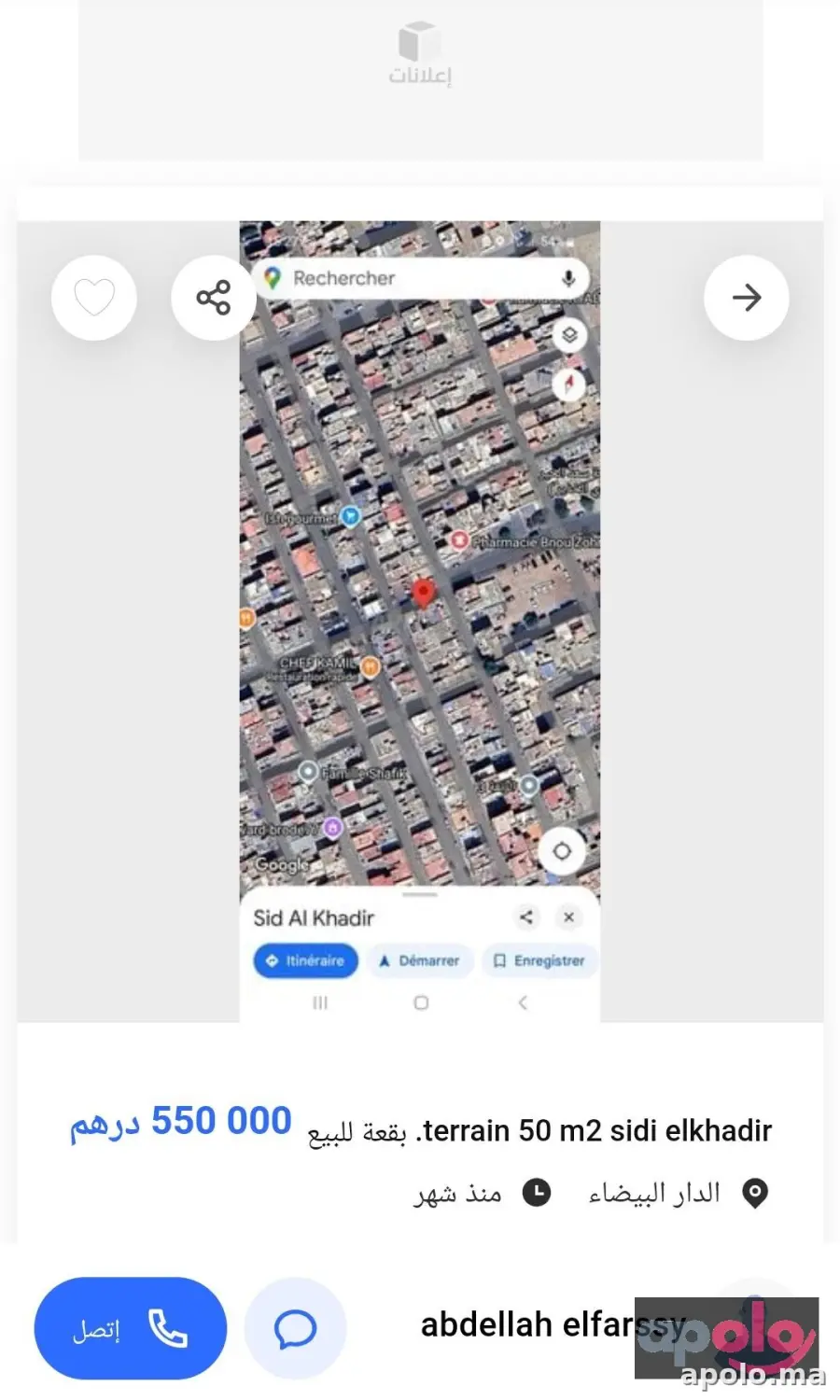Open abdellah elfarssy's seller profile

point(553,1324)
